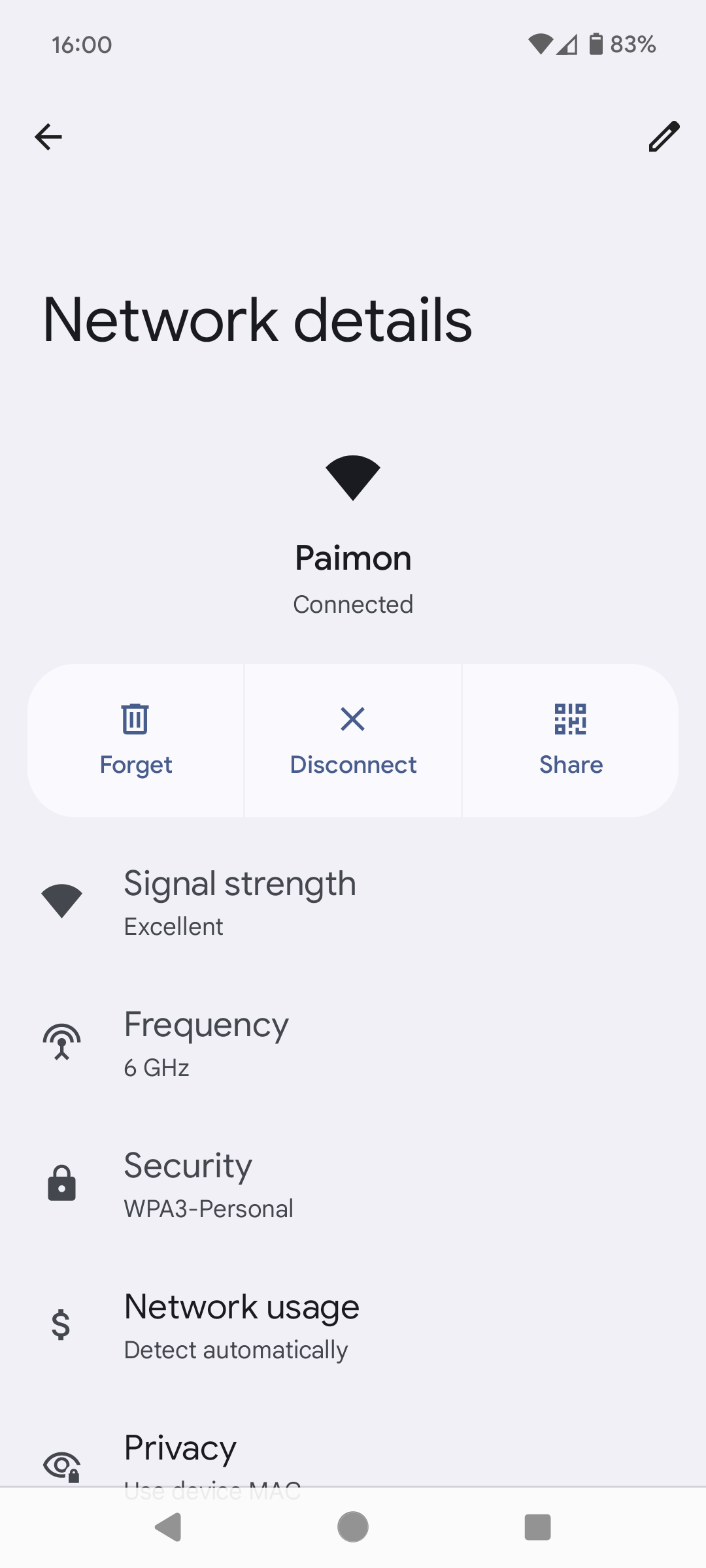This screenshot has width=706, height=1568.
Task: Open recent apps from navigation bar
Action: [537, 1527]
